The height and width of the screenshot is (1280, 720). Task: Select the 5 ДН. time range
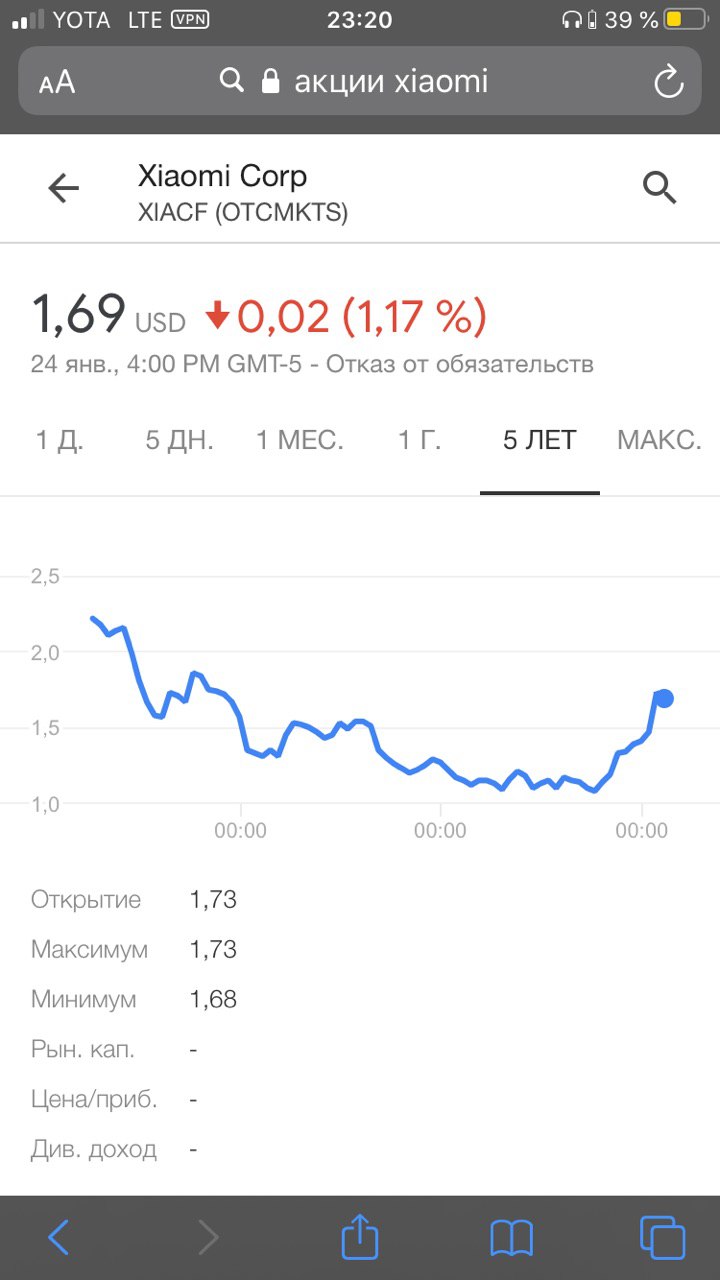coord(180,440)
